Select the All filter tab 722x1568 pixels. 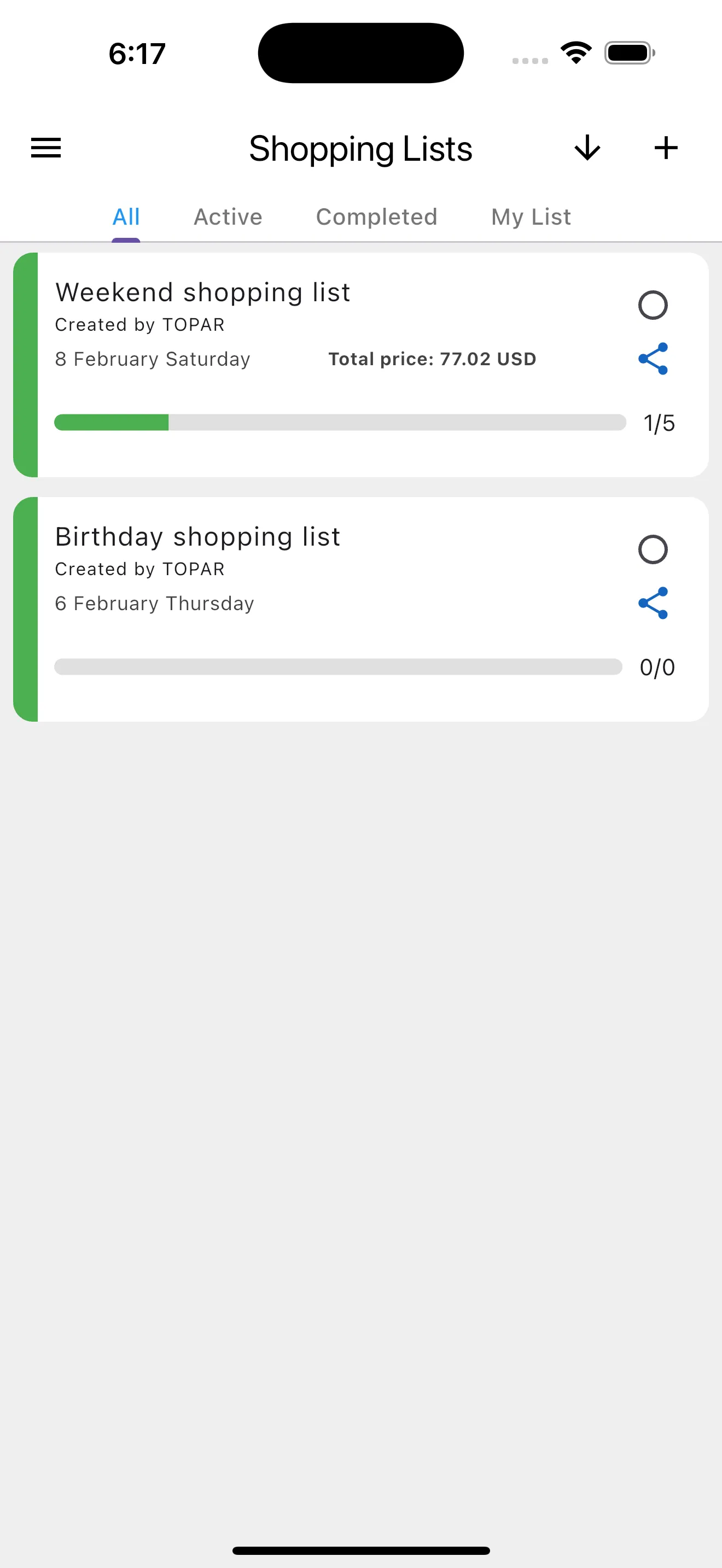pyautogui.click(x=125, y=216)
